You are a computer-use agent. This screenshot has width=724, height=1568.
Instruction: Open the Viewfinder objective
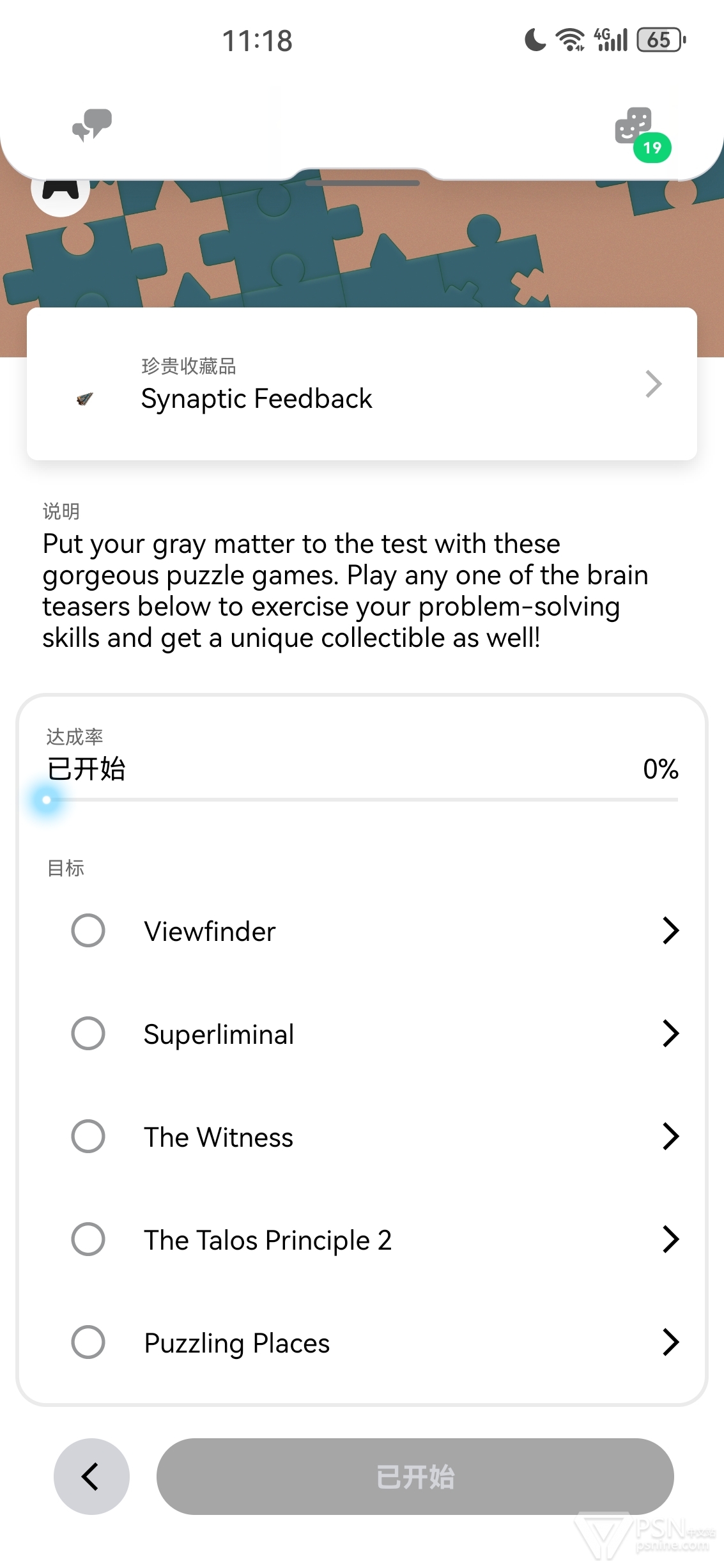tap(375, 931)
